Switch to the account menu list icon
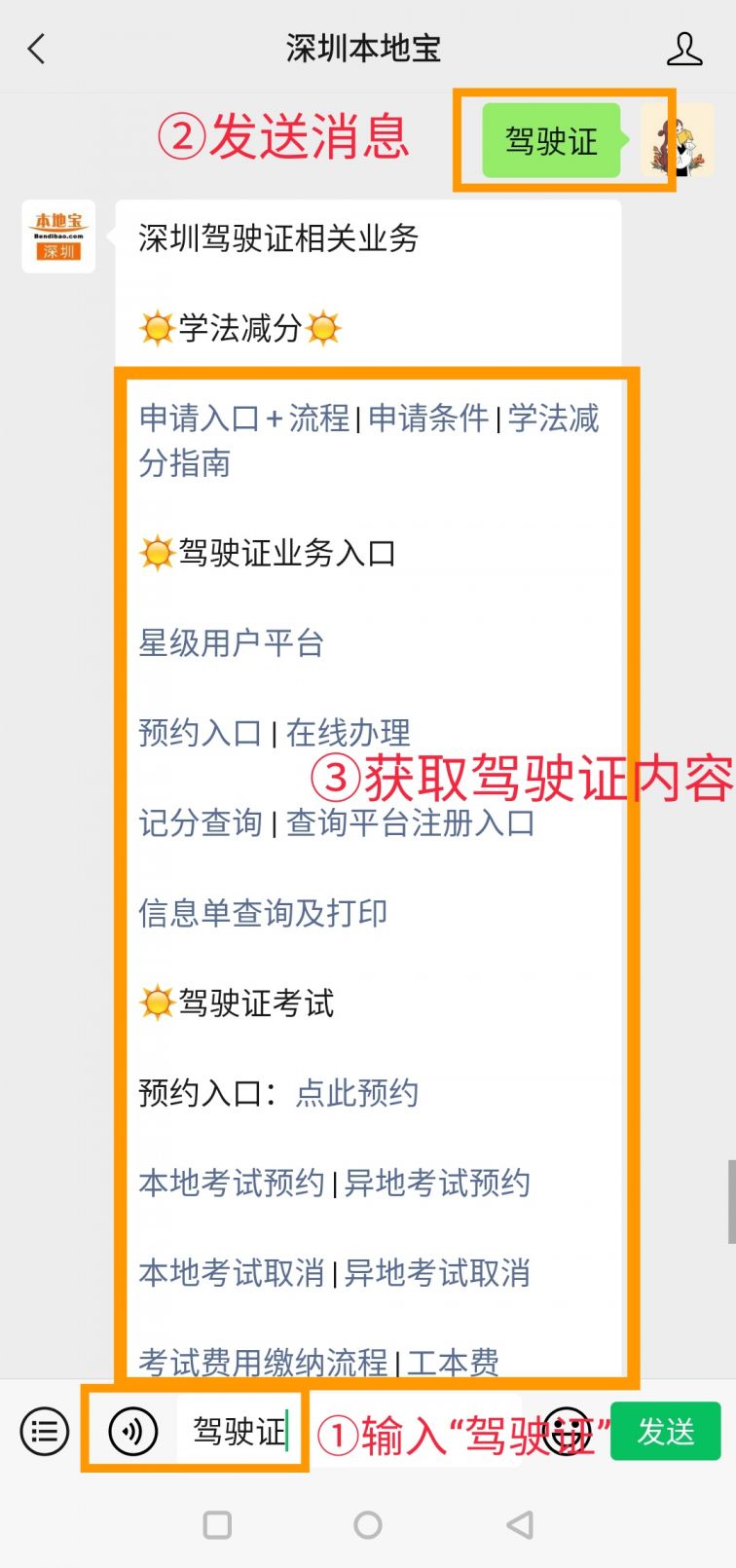Image resolution: width=736 pixels, height=1568 pixels. tap(45, 1432)
